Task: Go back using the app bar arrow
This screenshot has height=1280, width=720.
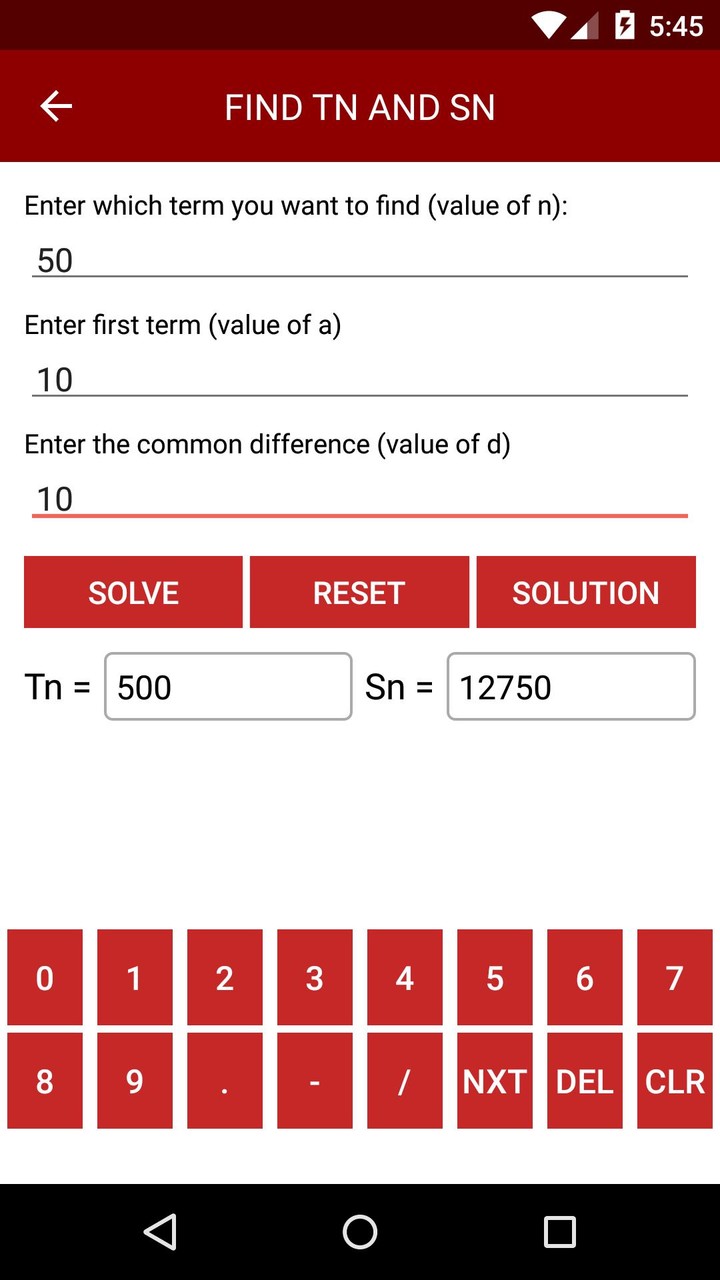Action: coord(56,106)
